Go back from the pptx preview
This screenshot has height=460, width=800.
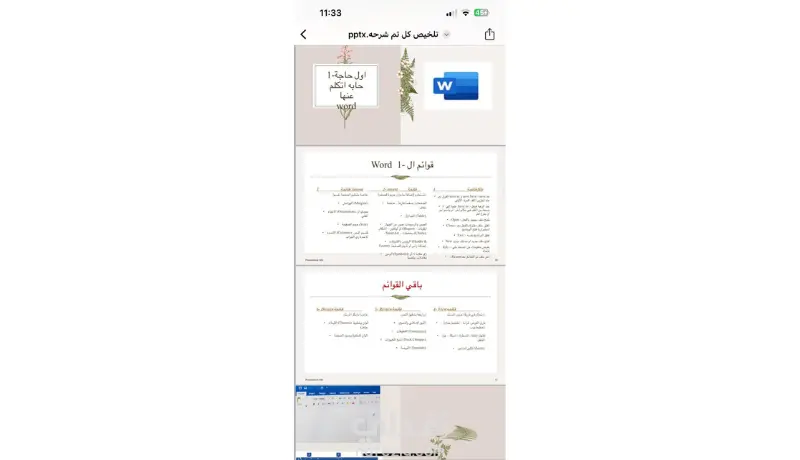pyautogui.click(x=304, y=34)
